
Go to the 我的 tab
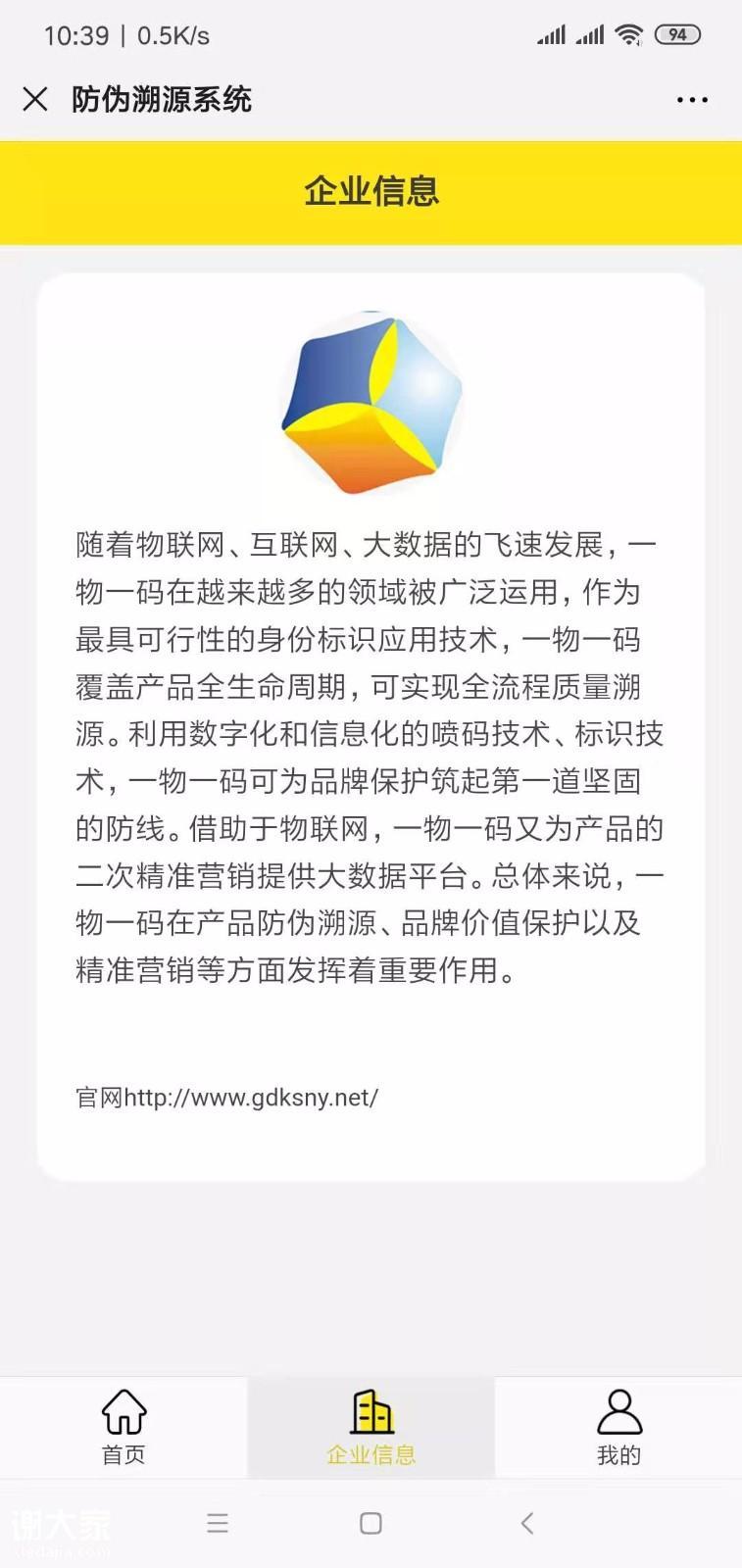(x=618, y=1427)
